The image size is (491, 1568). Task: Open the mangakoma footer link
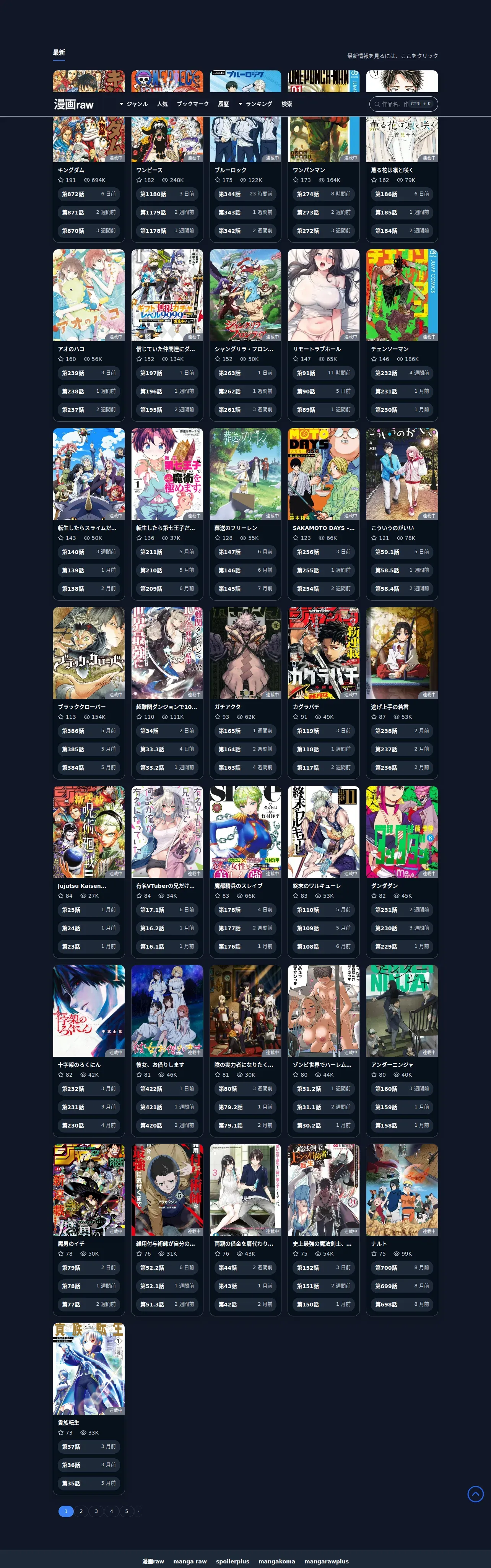(x=277, y=1557)
